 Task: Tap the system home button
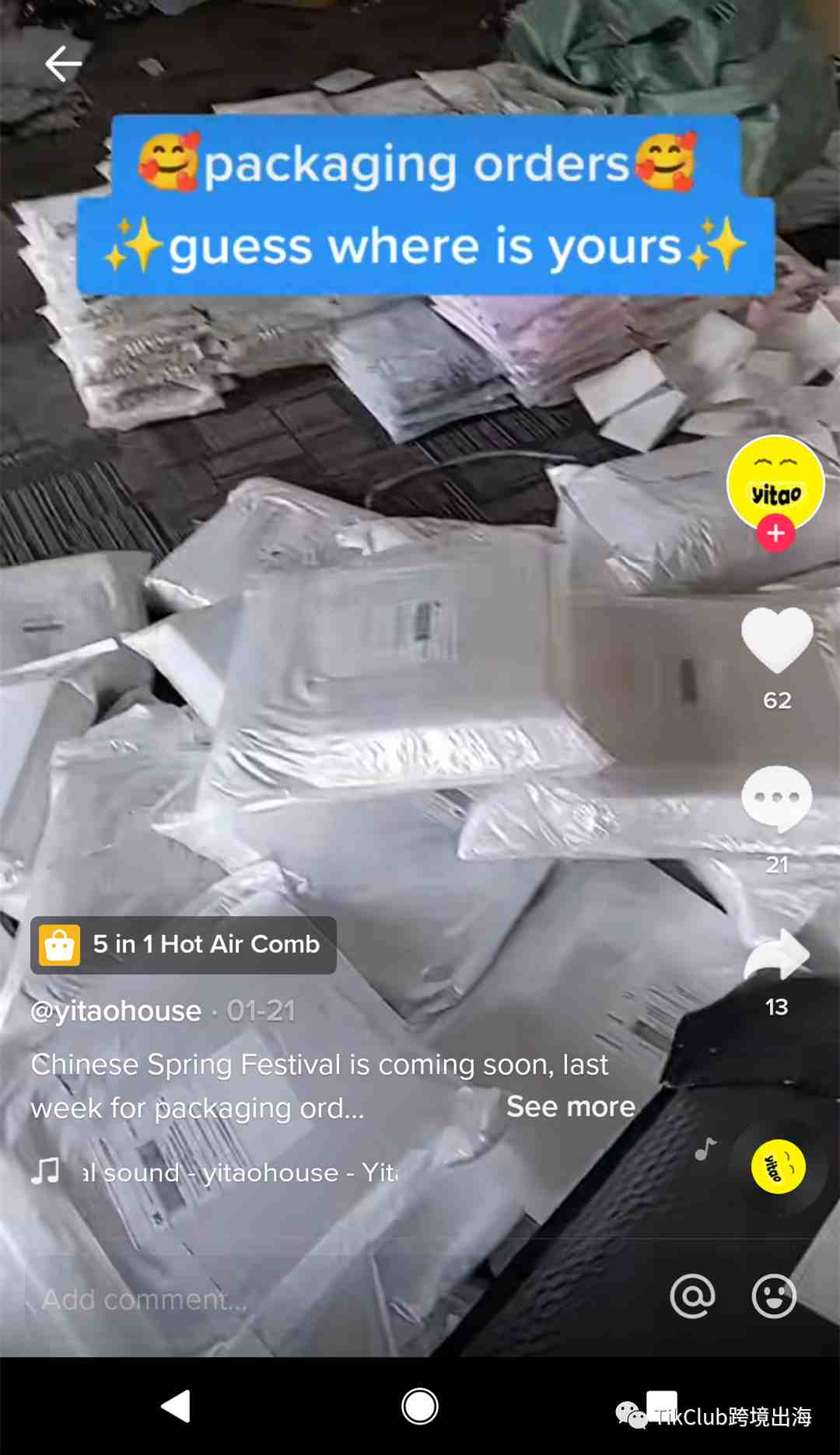420,1407
